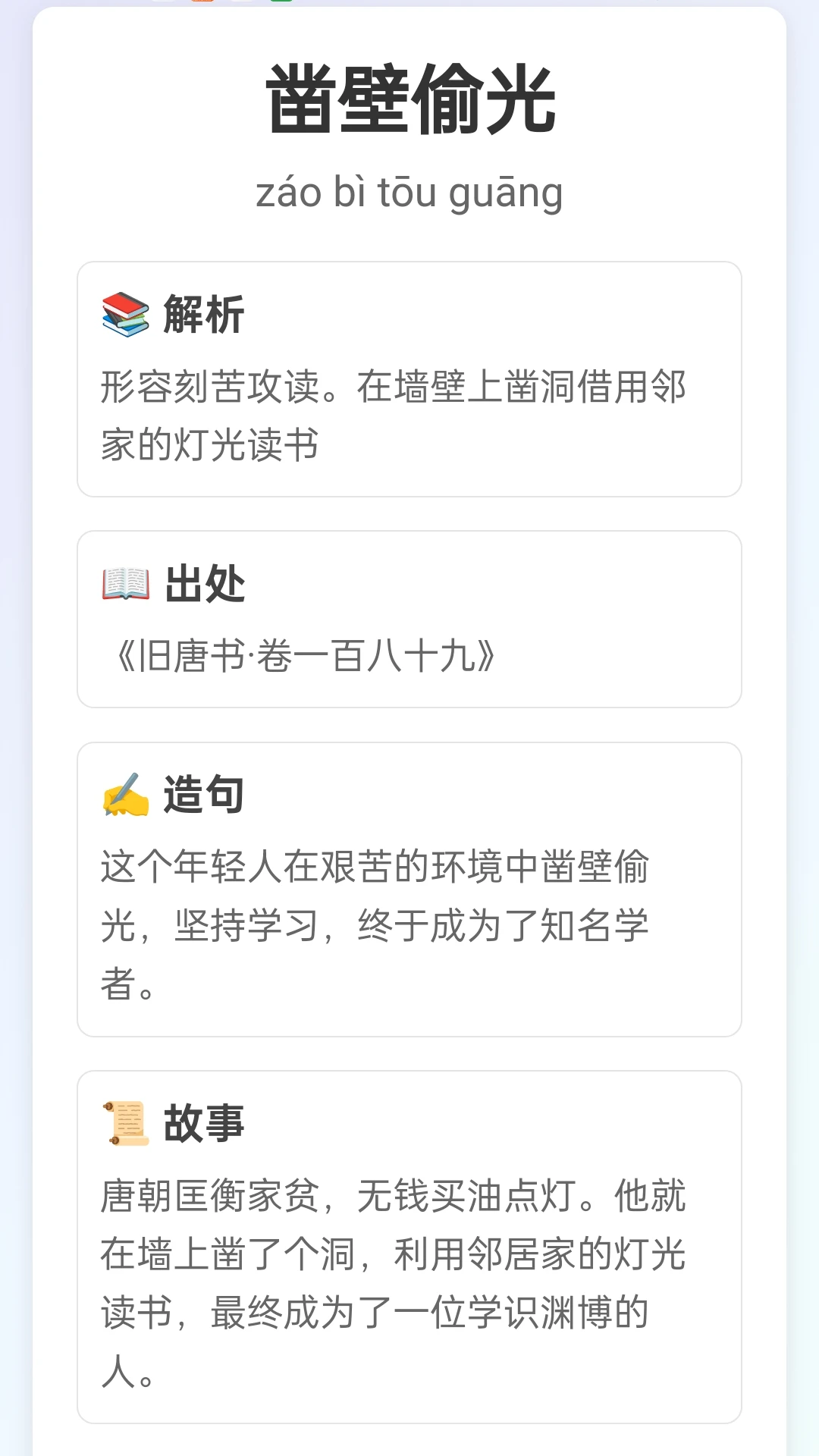The width and height of the screenshot is (819, 1456).
Task: Expand the 解析 explanation card
Action: tap(409, 377)
